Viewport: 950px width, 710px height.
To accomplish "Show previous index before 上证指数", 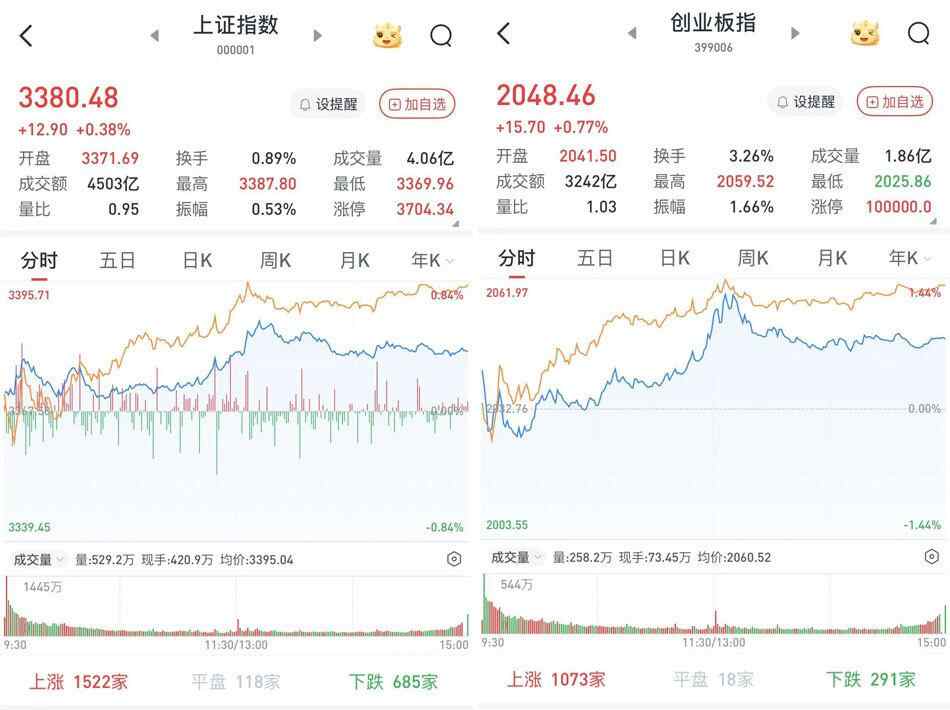I will click(x=155, y=36).
